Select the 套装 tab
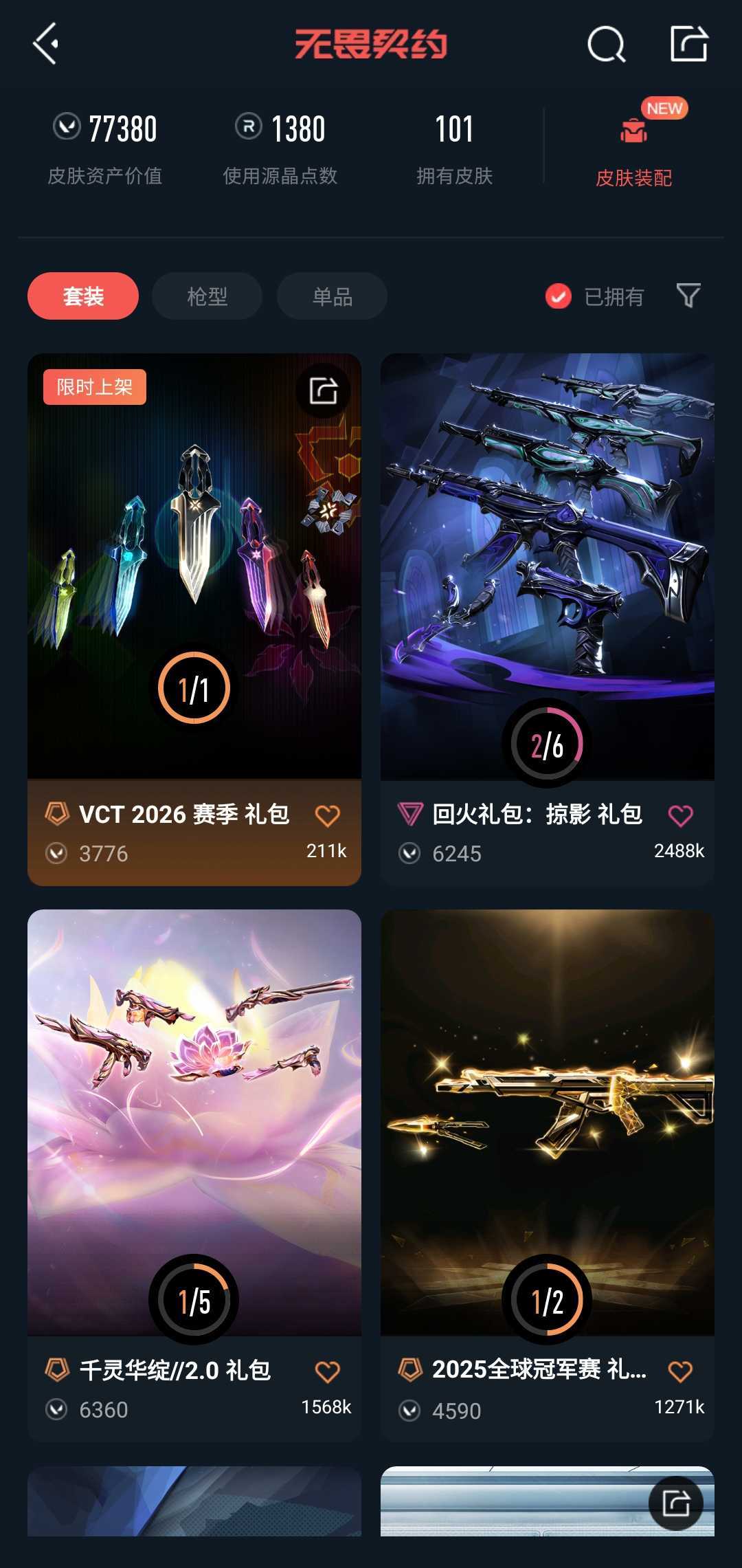The width and height of the screenshot is (742, 1568). click(83, 296)
